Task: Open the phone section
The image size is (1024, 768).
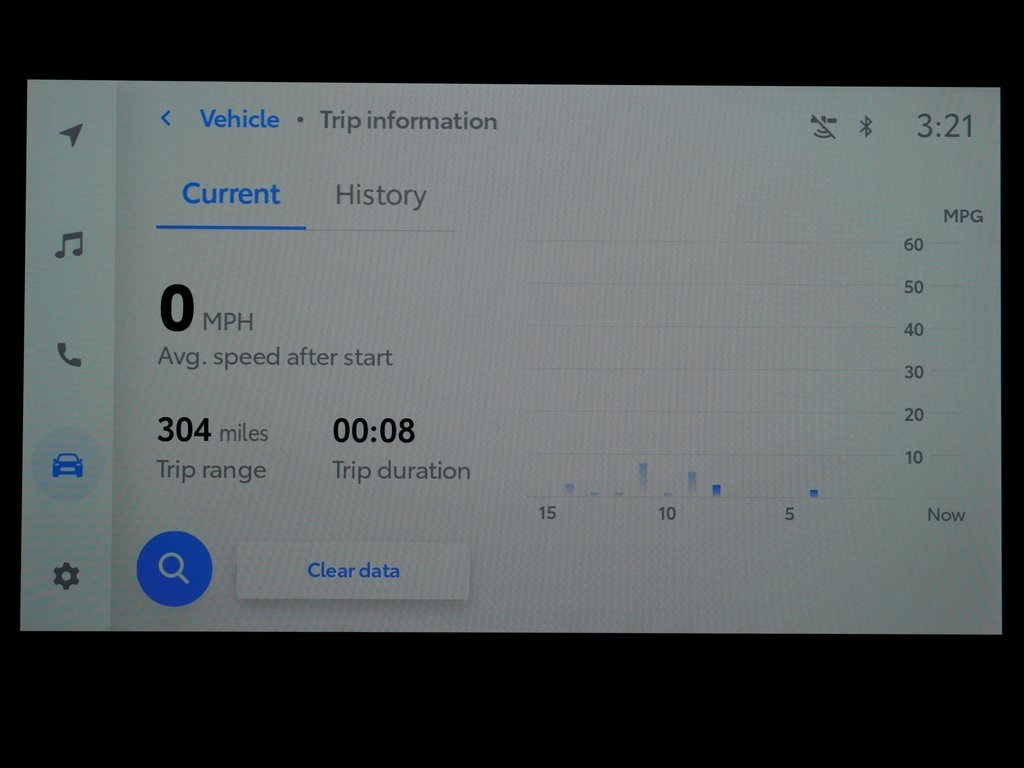Action: tap(69, 355)
